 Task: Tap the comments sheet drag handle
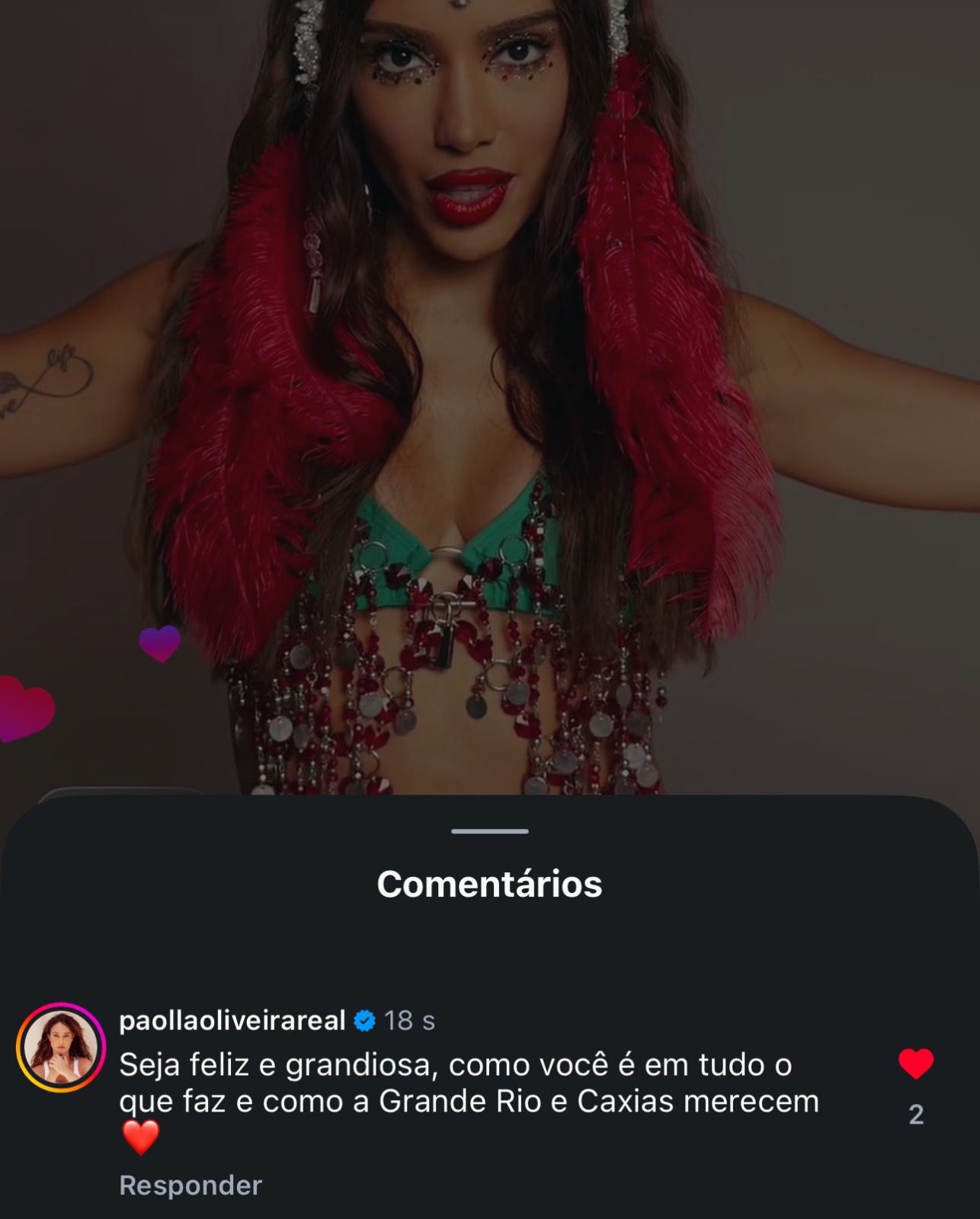pyautogui.click(x=490, y=831)
